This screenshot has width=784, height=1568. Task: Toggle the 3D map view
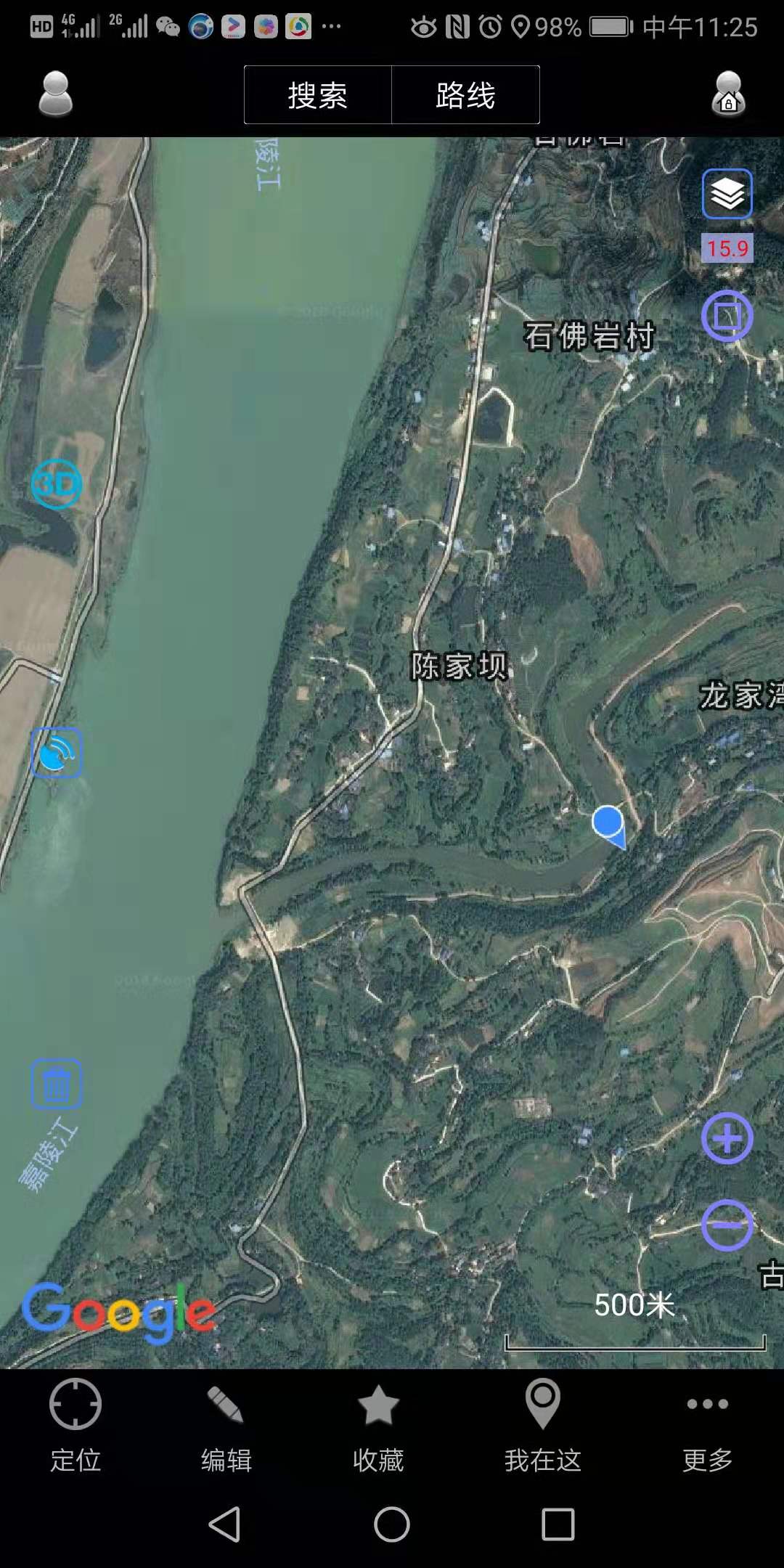[56, 483]
